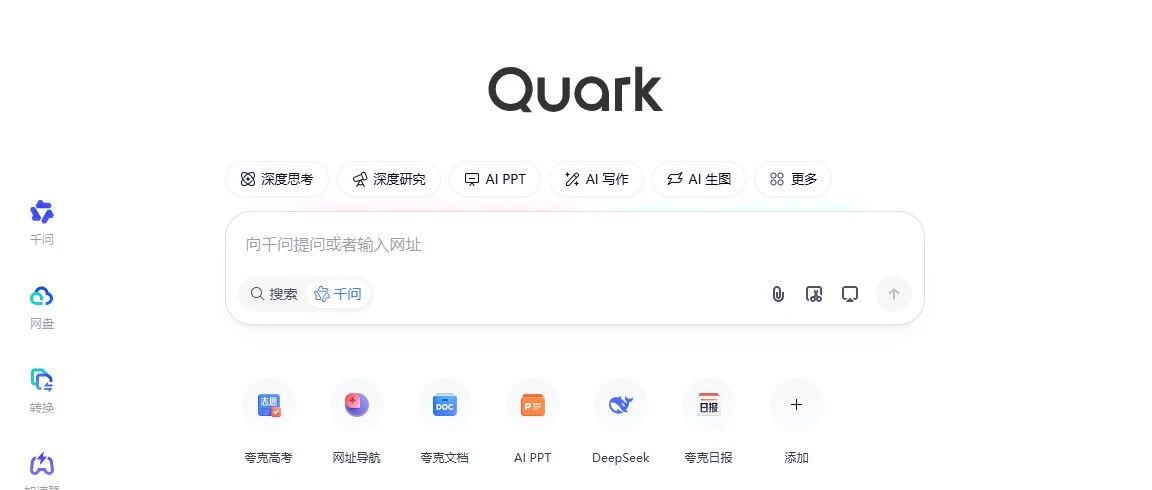Open 千问 in the left sidebar

(x=42, y=222)
